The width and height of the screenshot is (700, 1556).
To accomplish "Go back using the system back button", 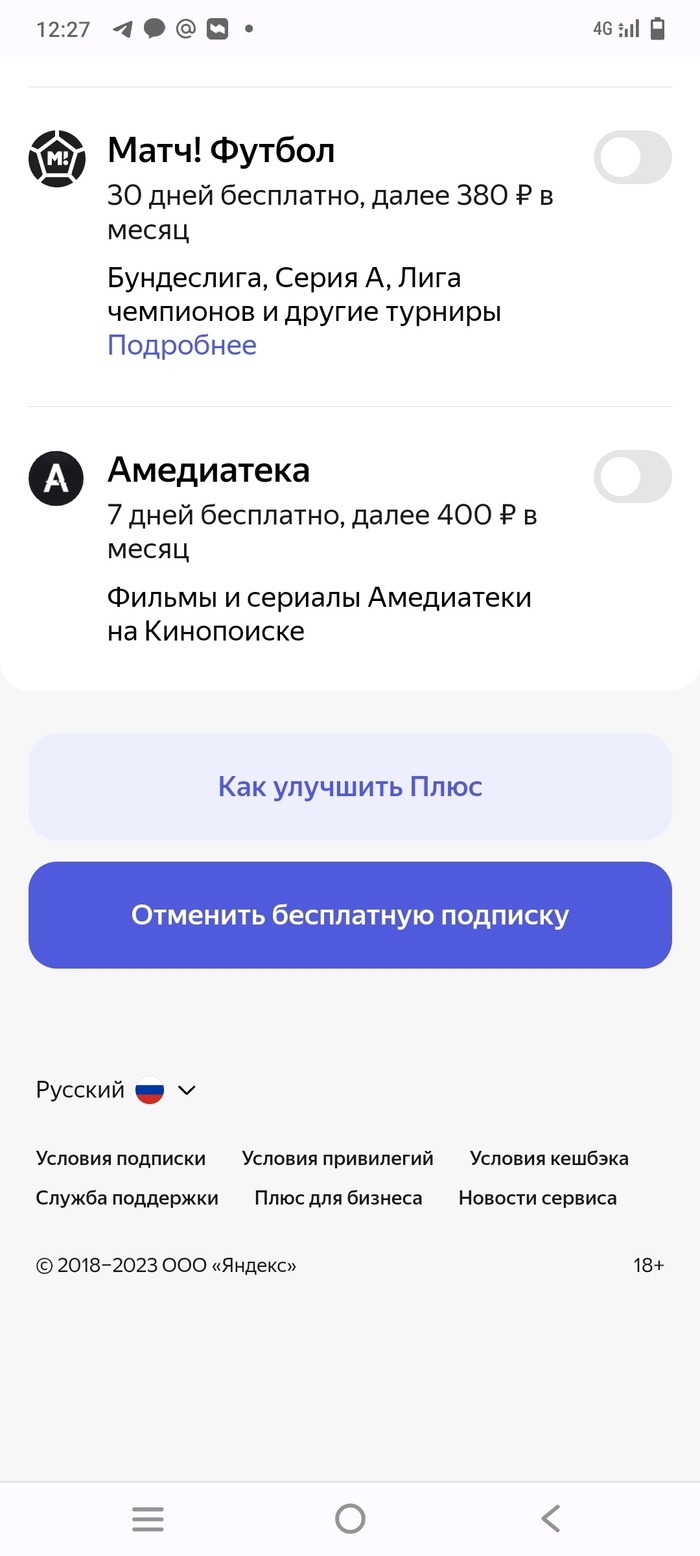I will tap(550, 1519).
